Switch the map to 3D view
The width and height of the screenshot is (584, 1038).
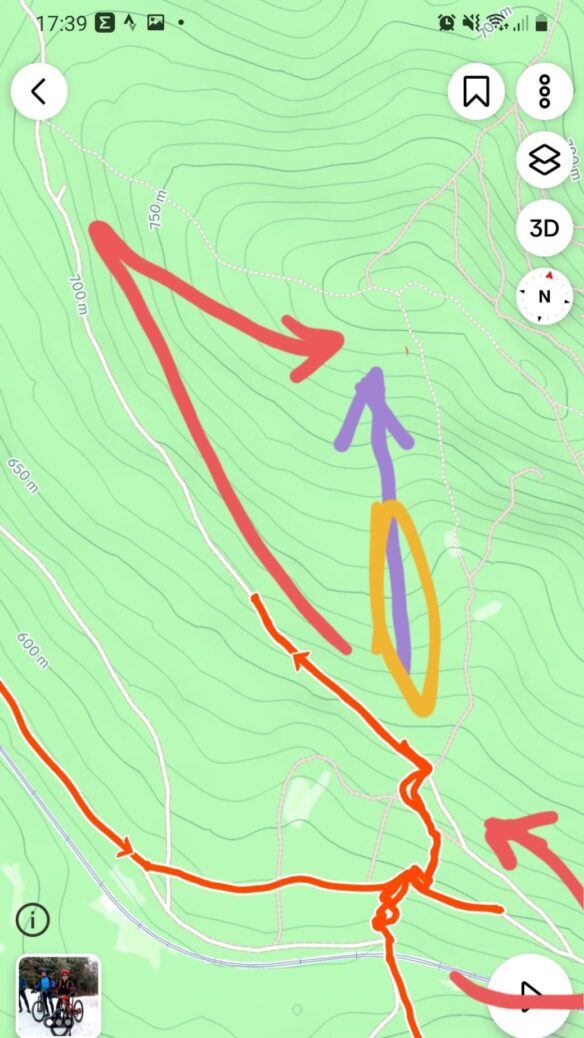coord(544,228)
